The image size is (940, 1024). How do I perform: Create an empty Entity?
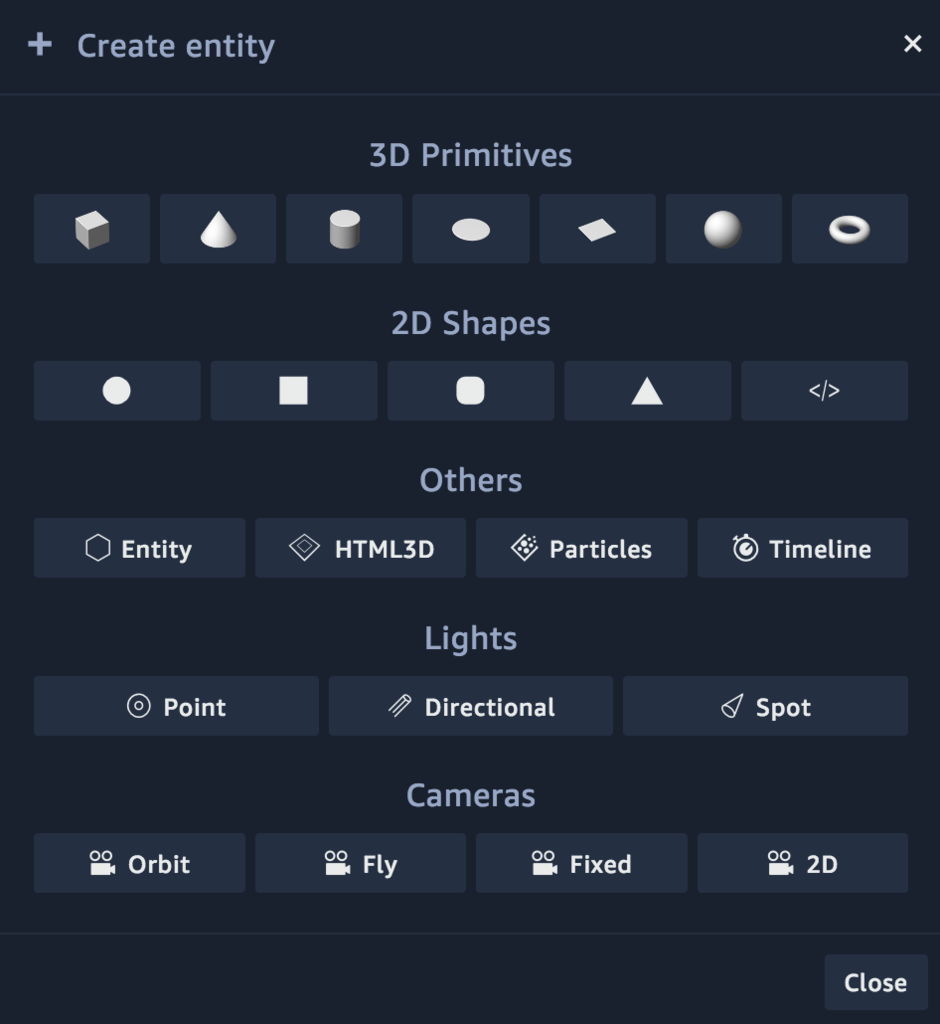[x=139, y=548]
